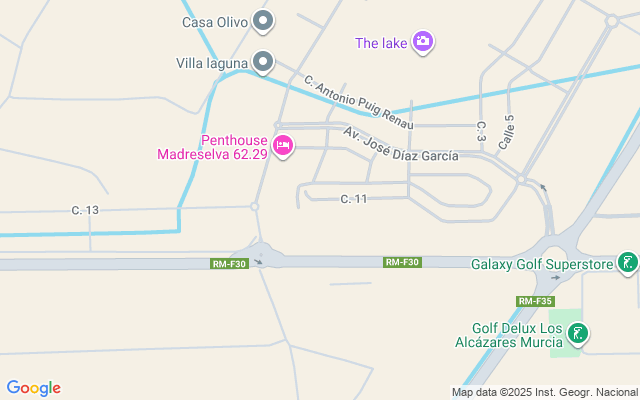The width and height of the screenshot is (640, 400).
Task: Select The lake photo spot marker
Action: [x=423, y=41]
